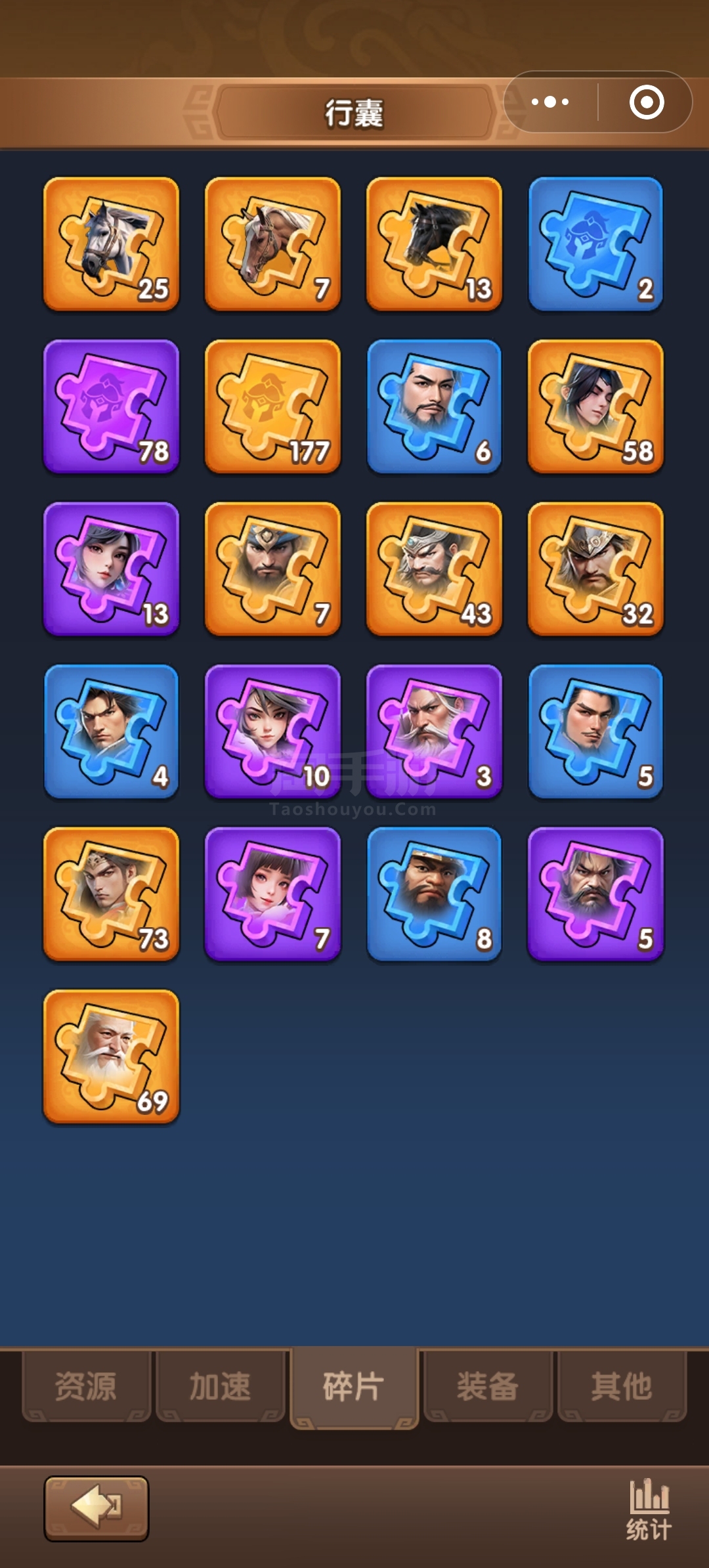Tap the hero fragment with count 58
The height and width of the screenshot is (1568, 709).
595,406
